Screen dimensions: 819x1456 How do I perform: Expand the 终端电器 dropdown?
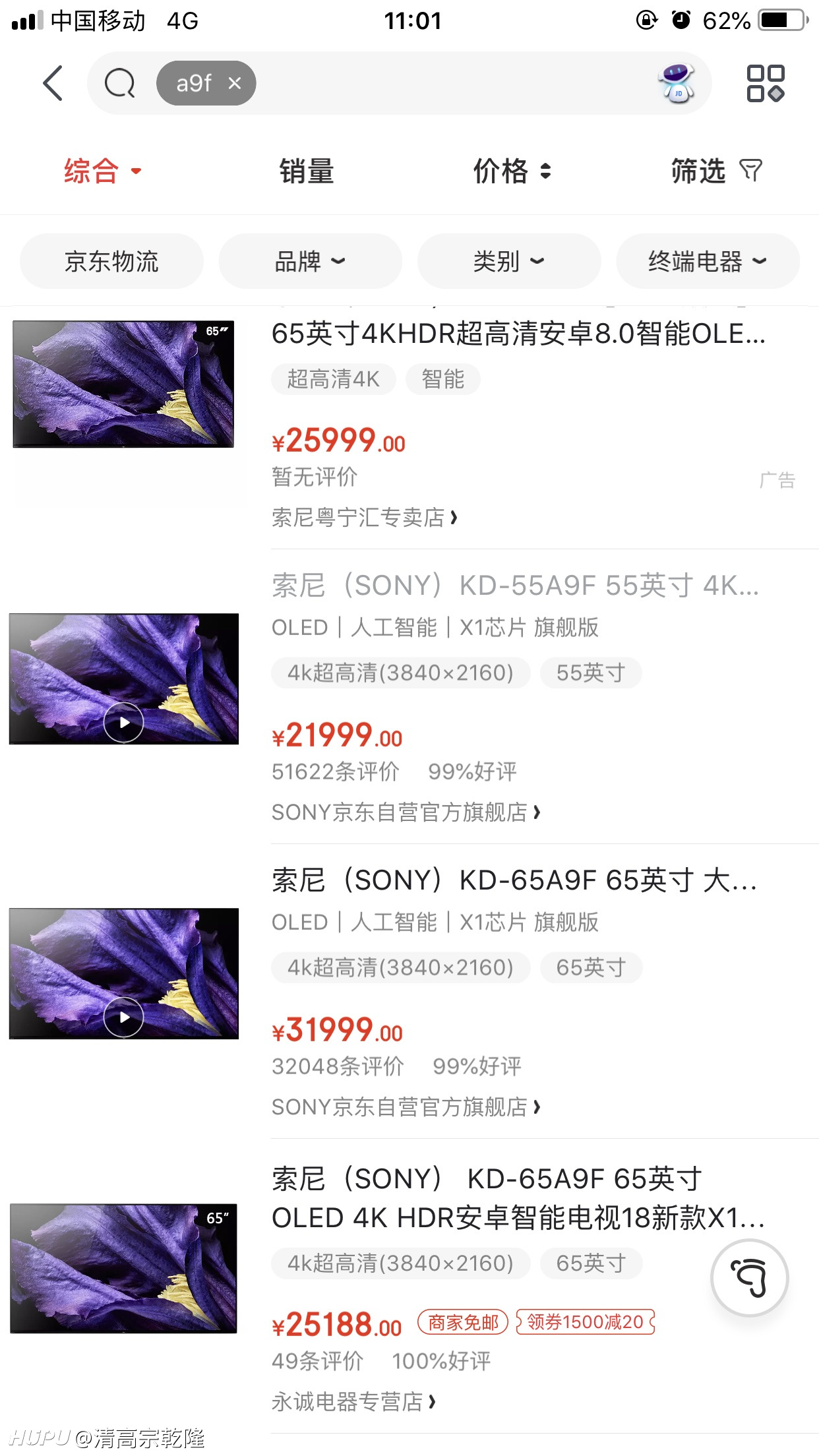[708, 261]
